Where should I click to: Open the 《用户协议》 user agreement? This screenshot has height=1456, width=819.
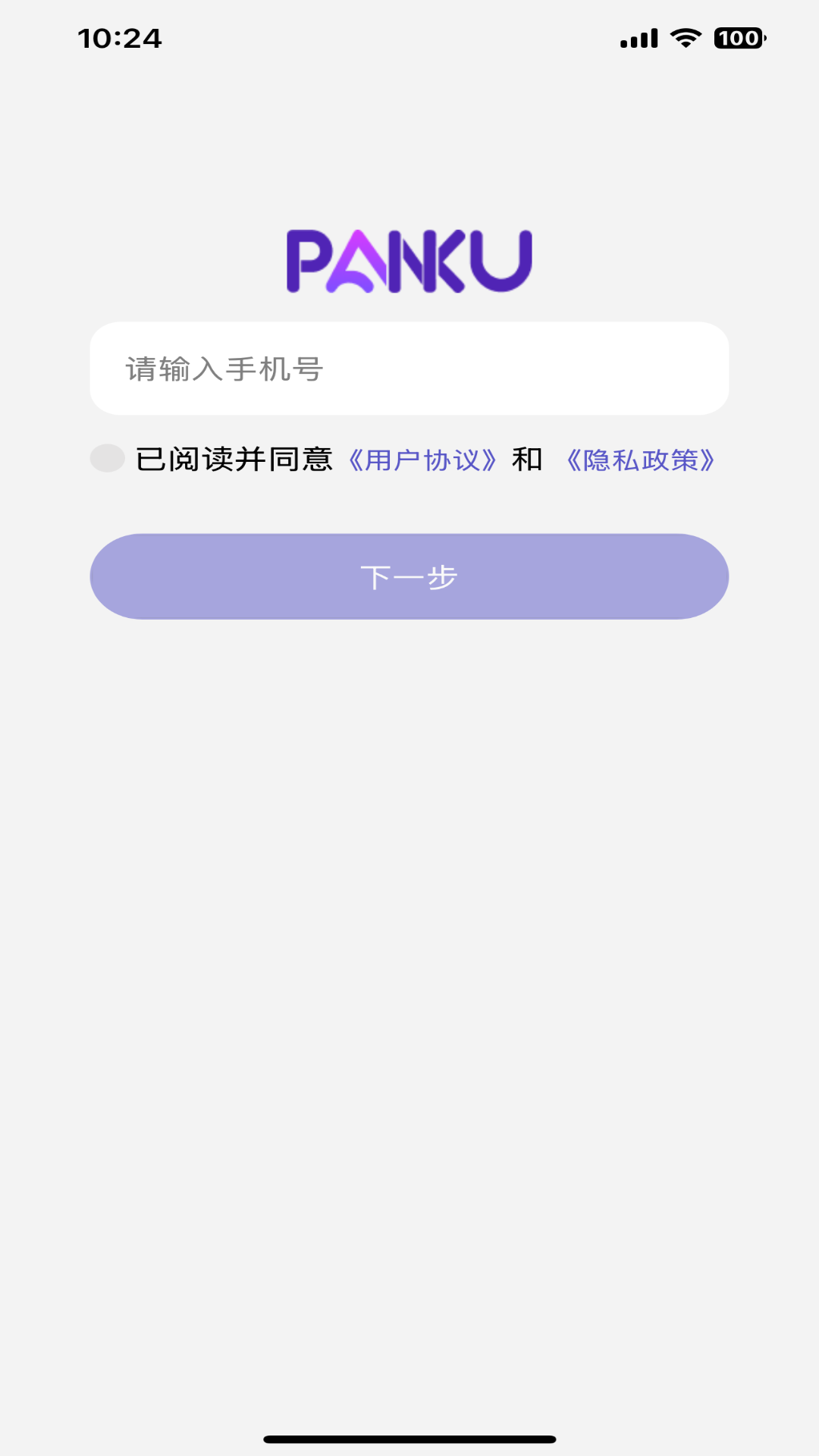click(422, 460)
